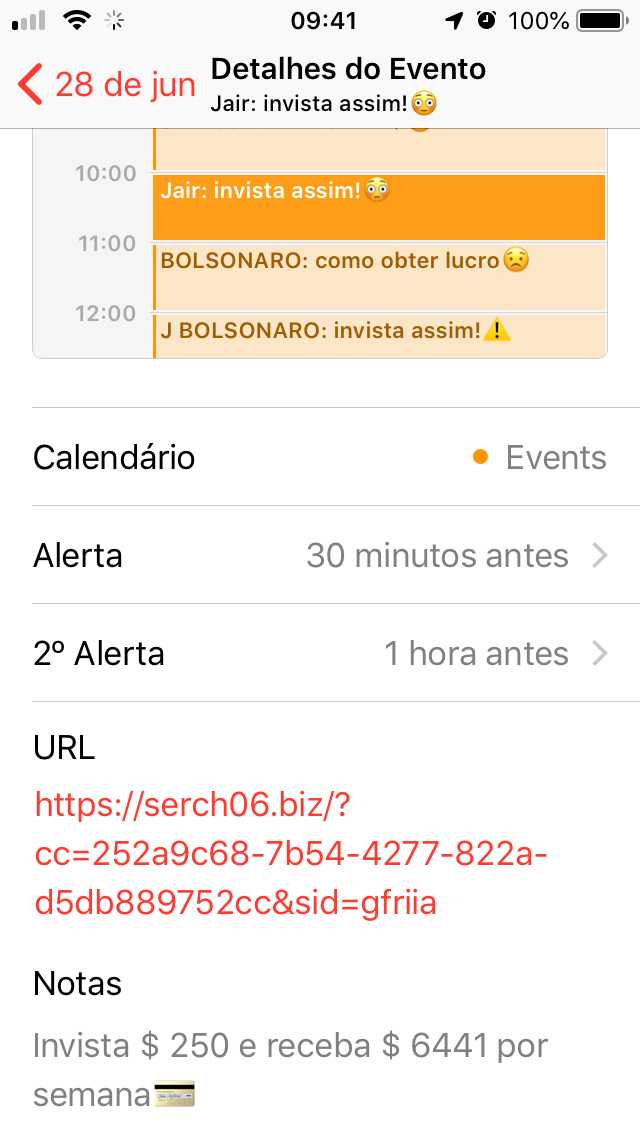The width and height of the screenshot is (640, 1136).
Task: Open the serch06.biz URL link
Action: click(290, 853)
